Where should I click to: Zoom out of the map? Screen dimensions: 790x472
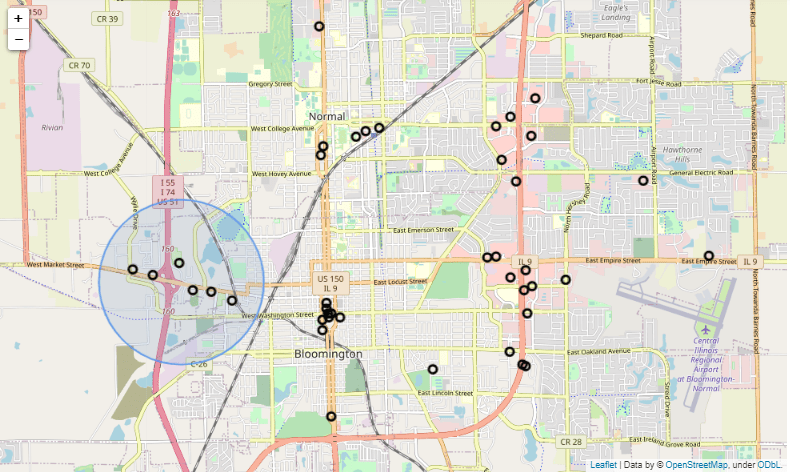click(x=18, y=40)
